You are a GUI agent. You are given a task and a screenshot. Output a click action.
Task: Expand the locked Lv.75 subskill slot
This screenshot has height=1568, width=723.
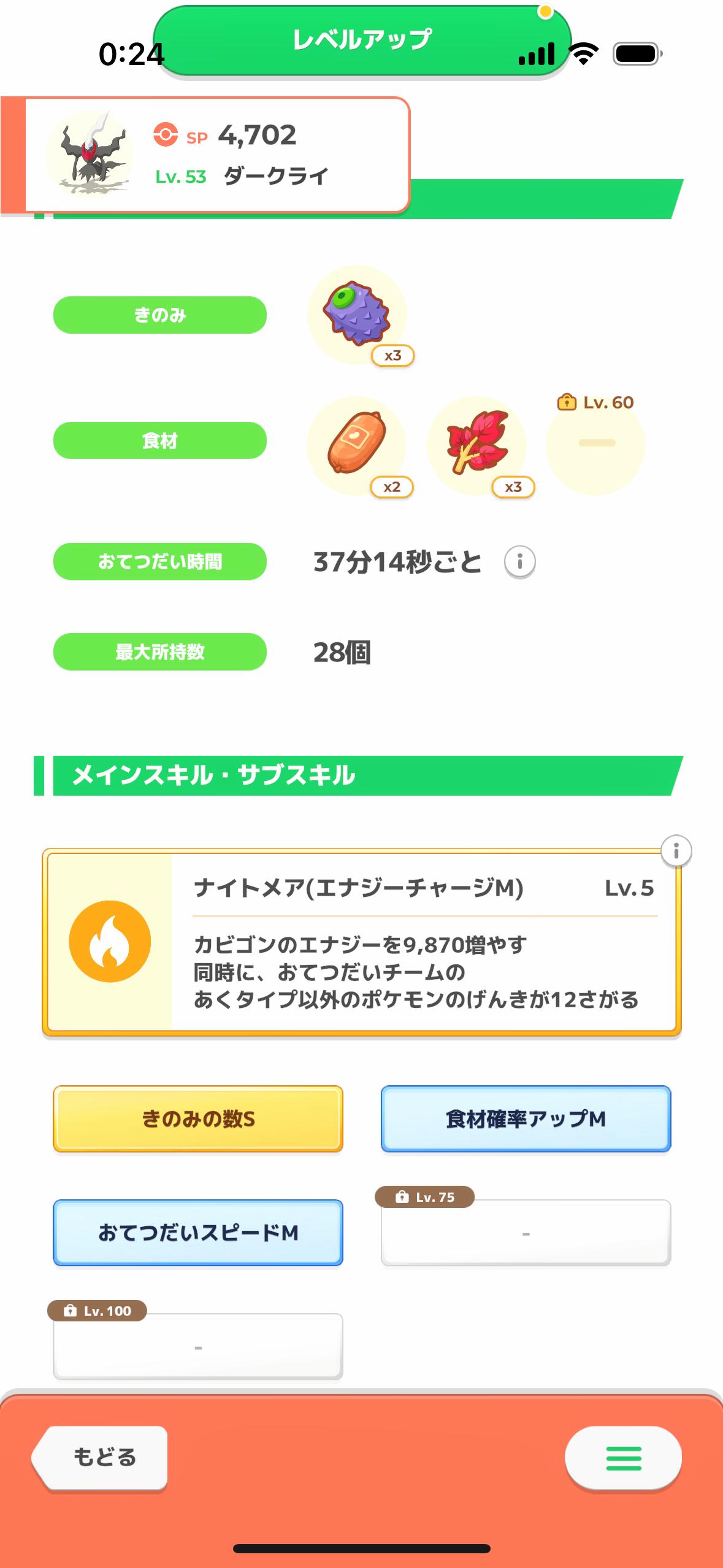(524, 1233)
